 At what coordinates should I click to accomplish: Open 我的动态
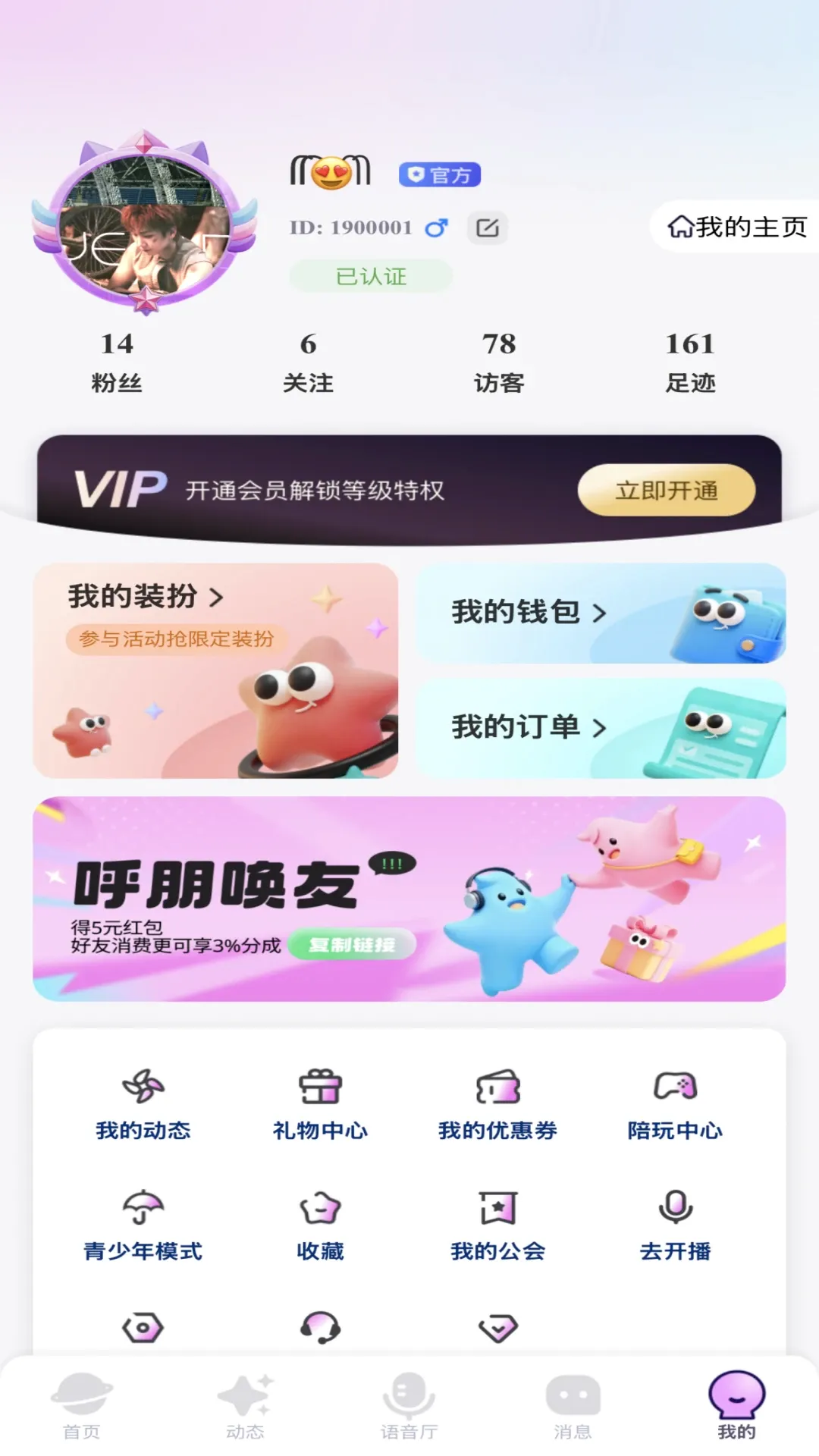click(x=143, y=1105)
